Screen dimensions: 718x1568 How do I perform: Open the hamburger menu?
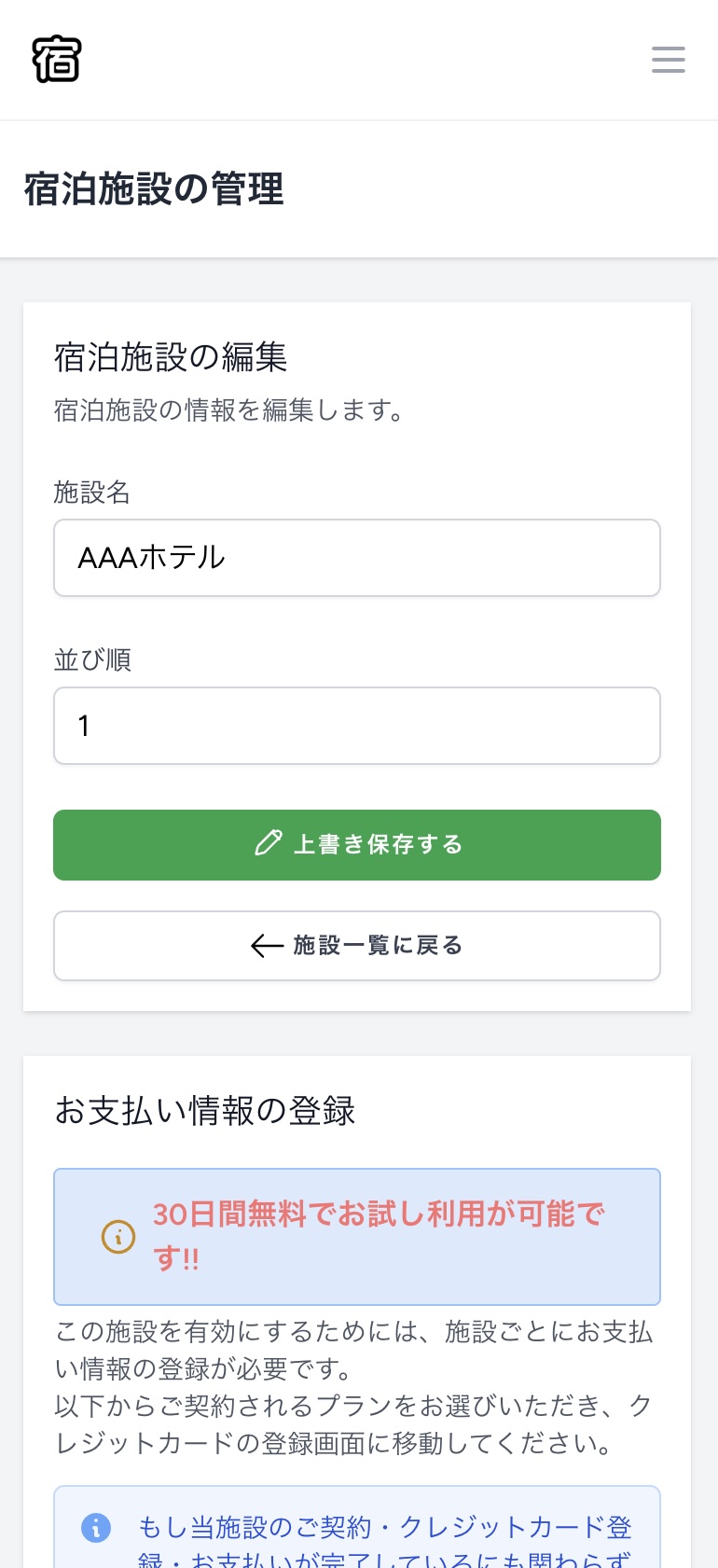tap(668, 59)
